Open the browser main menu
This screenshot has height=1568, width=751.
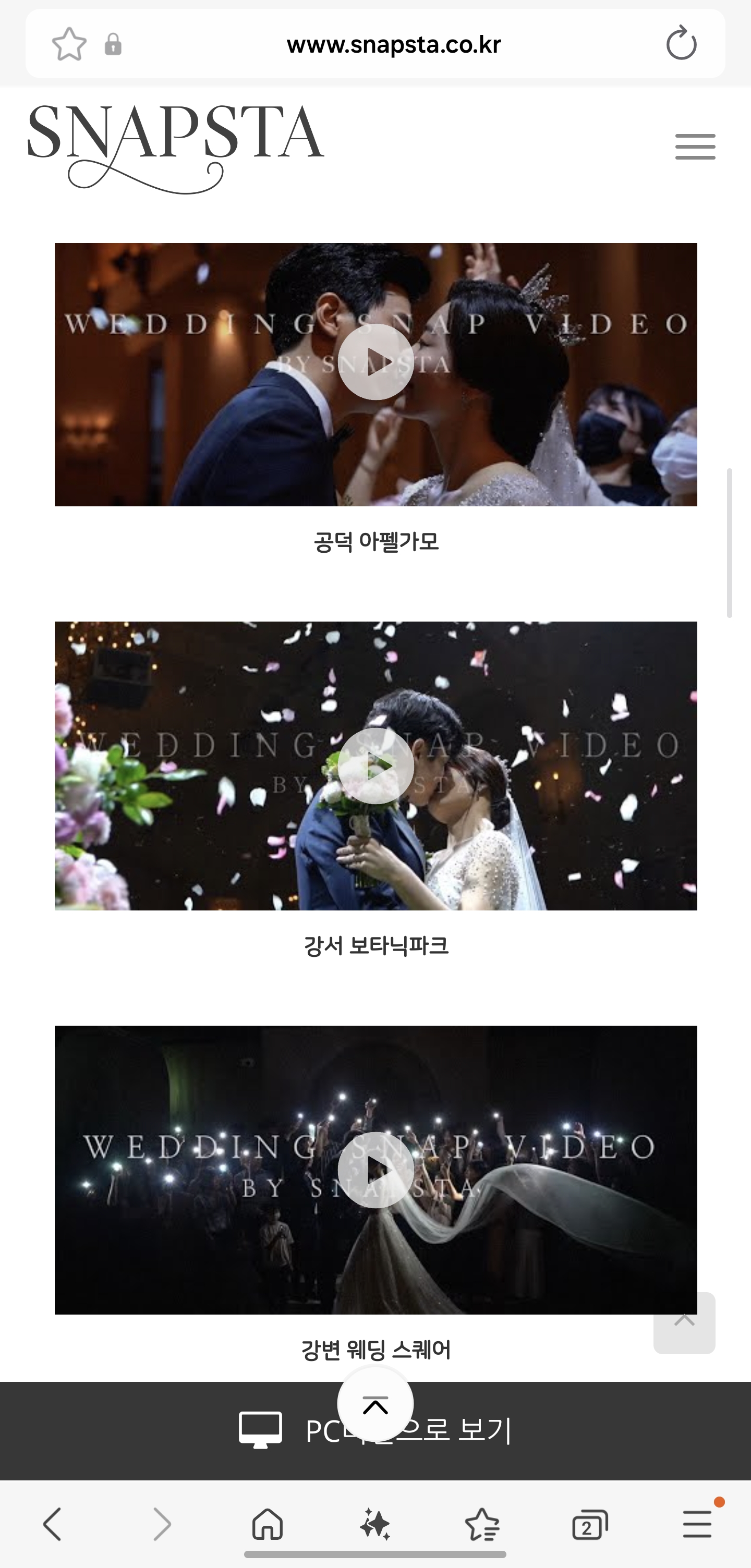click(697, 1524)
